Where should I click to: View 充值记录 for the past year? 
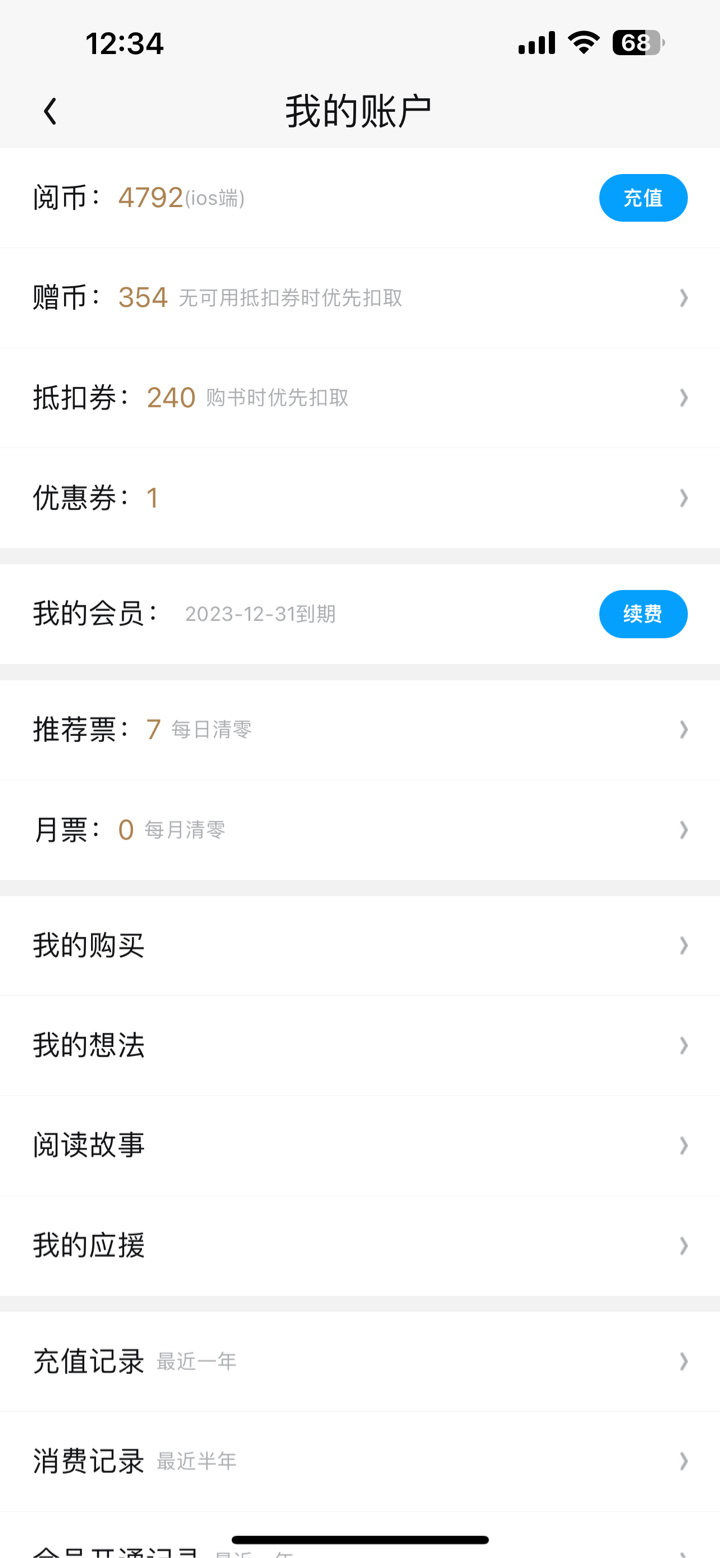[360, 1361]
